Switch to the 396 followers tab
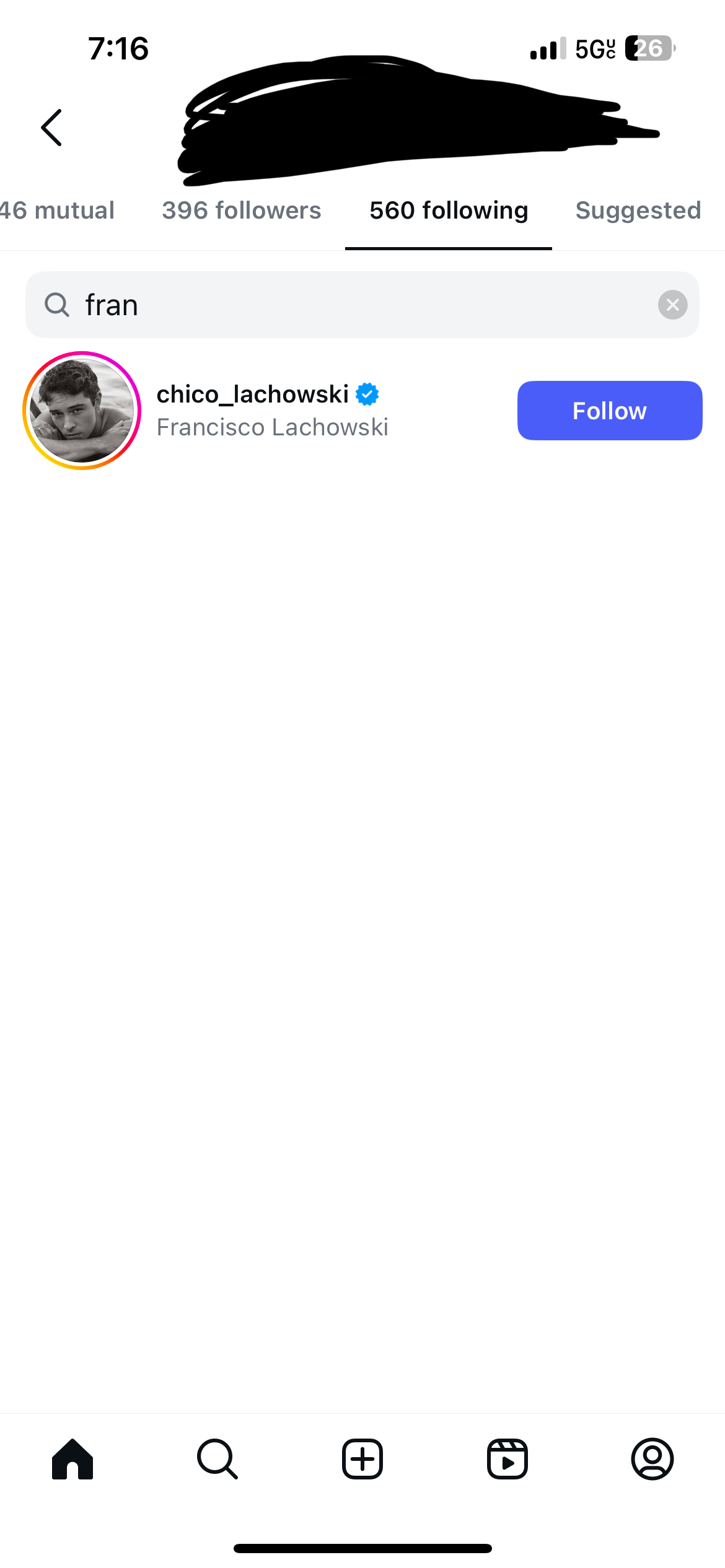The width and height of the screenshot is (725, 1568). pyautogui.click(x=242, y=211)
